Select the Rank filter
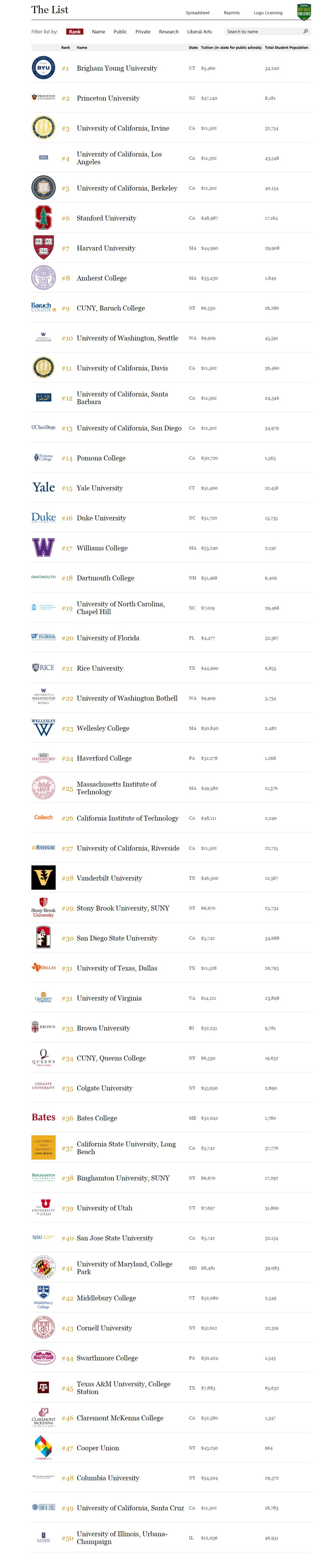The width and height of the screenshot is (330, 1568). pyautogui.click(x=75, y=32)
